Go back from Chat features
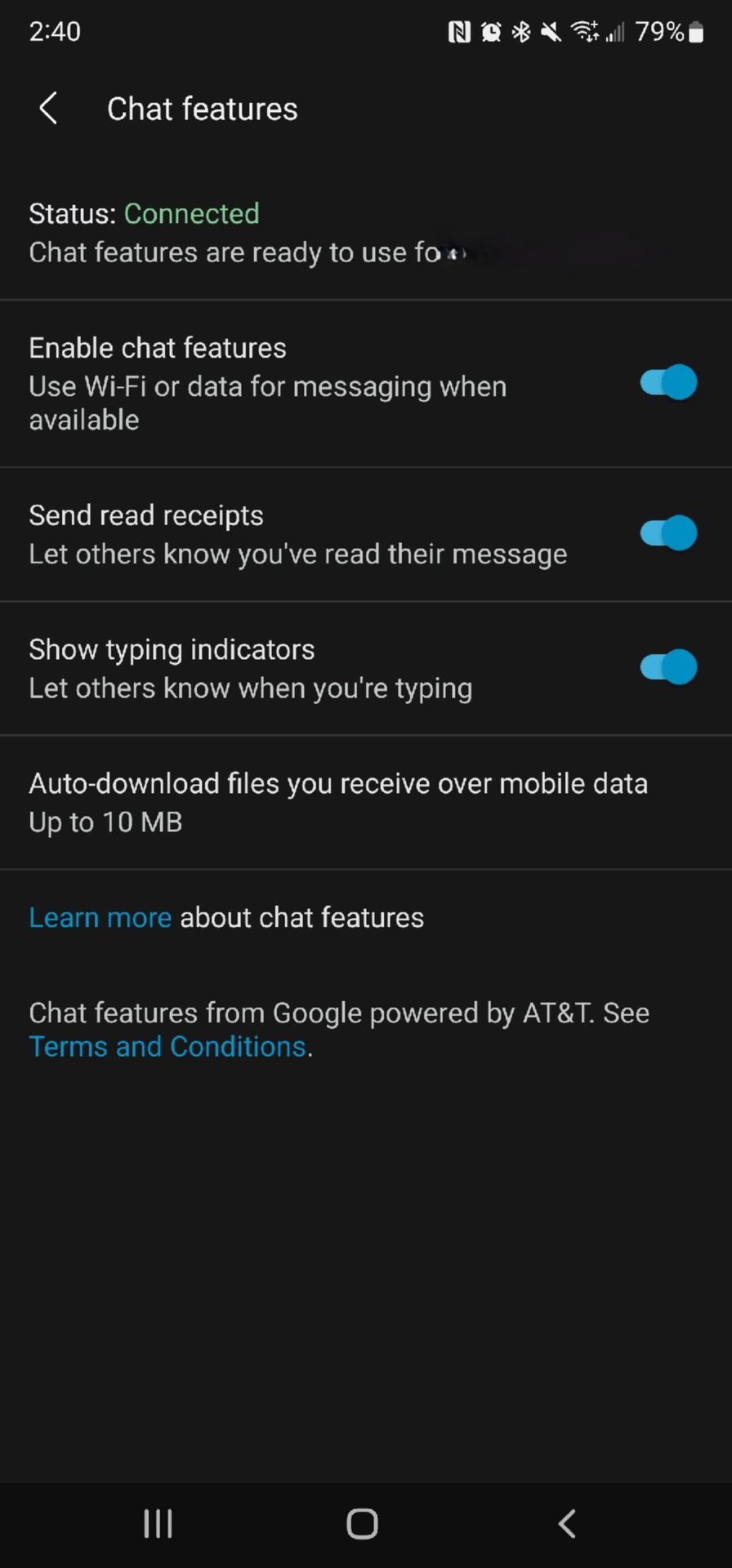This screenshot has height=1568, width=732. pyautogui.click(x=49, y=109)
